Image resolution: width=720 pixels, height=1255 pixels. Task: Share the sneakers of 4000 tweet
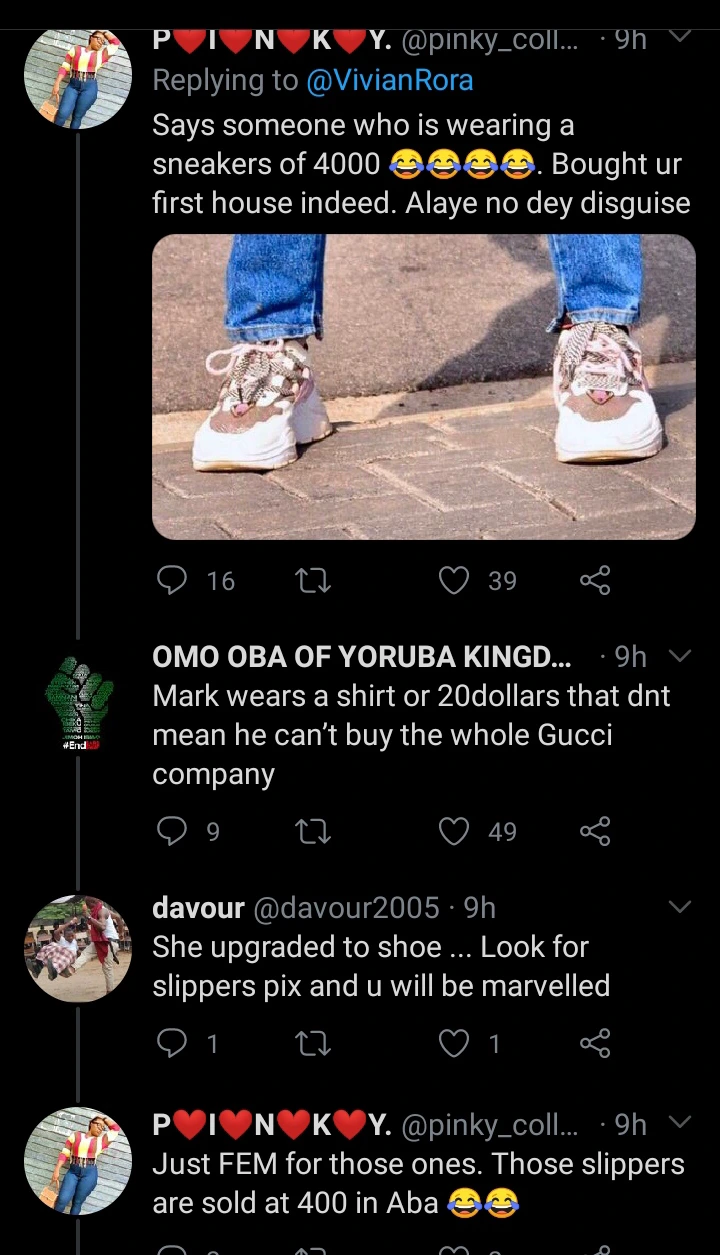(x=594, y=580)
